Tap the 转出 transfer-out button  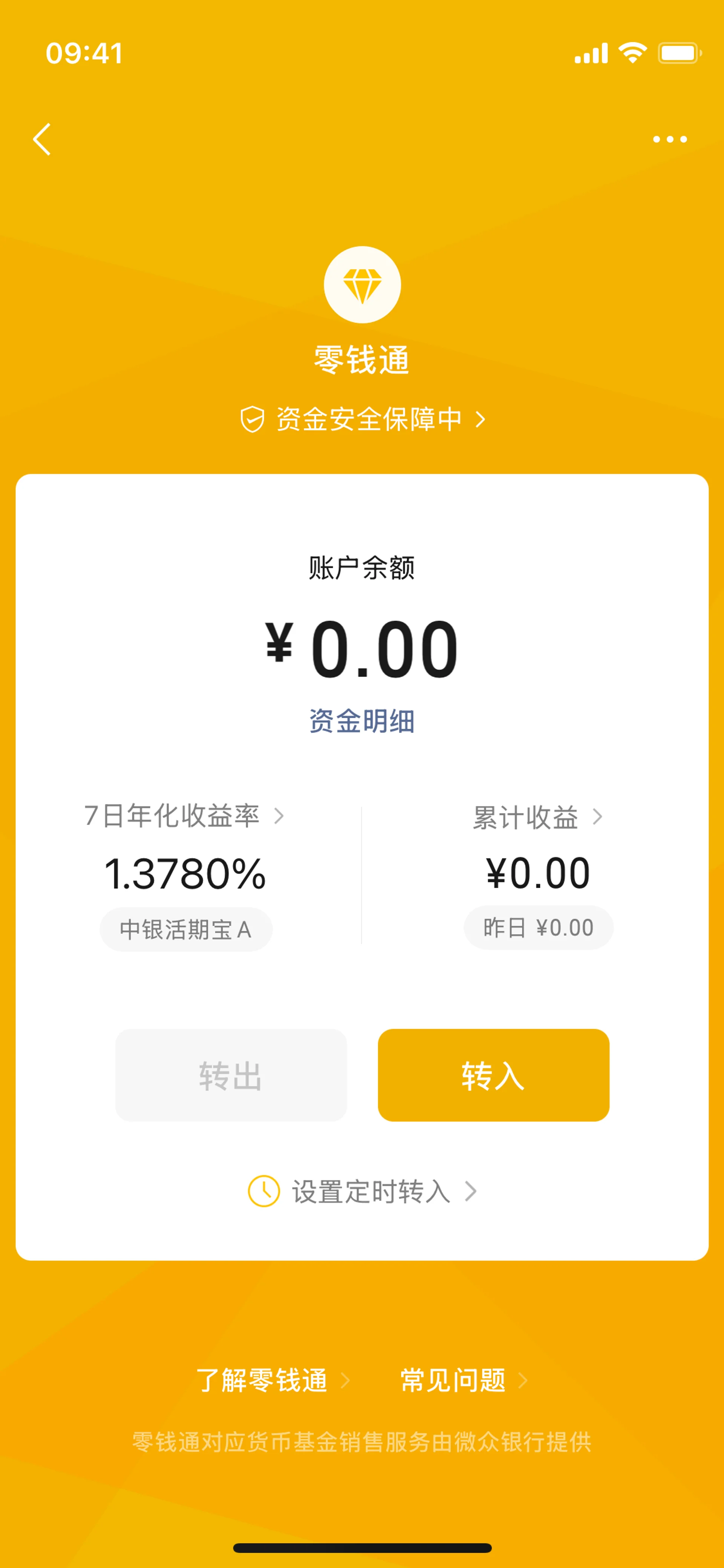click(x=231, y=1075)
